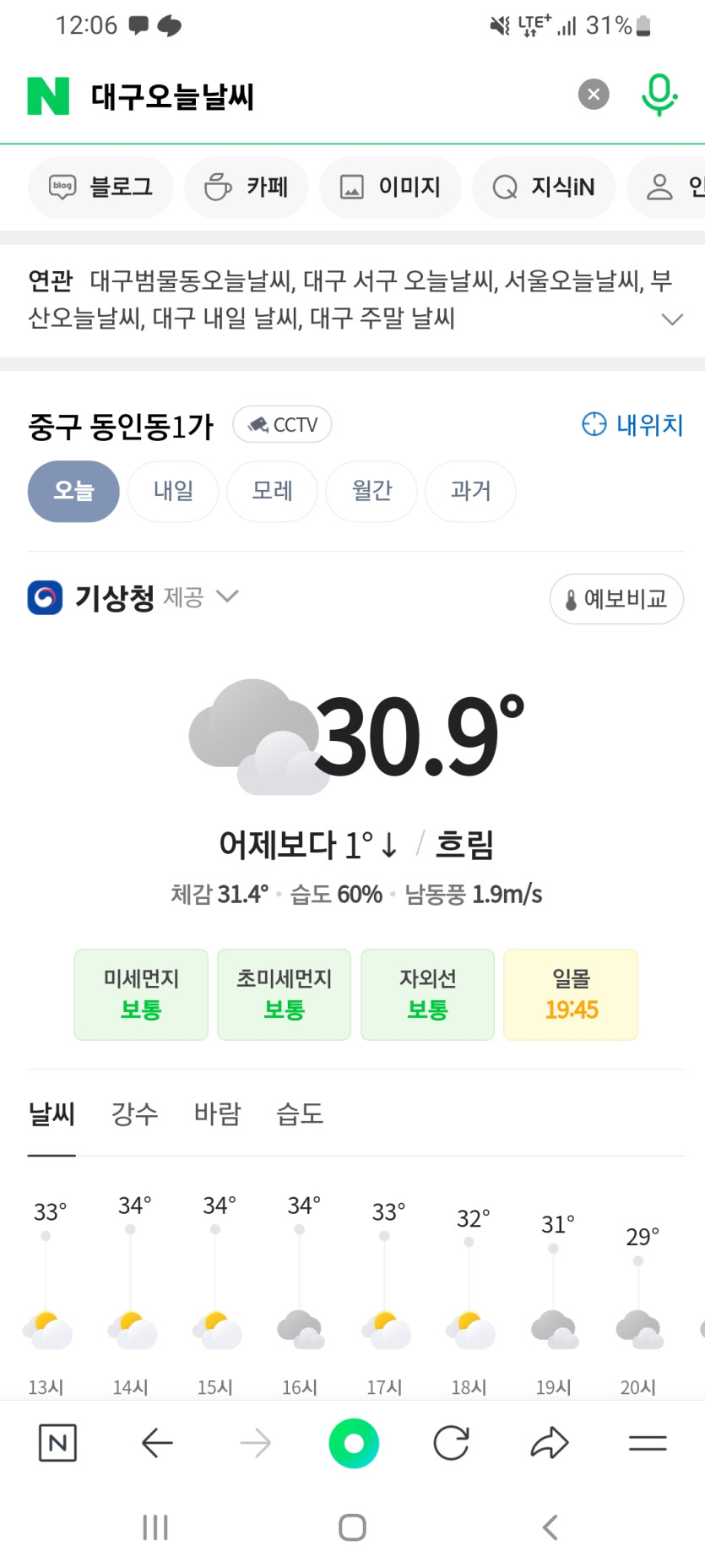Tap the 예보비교 button
705x1568 pixels.
616,599
